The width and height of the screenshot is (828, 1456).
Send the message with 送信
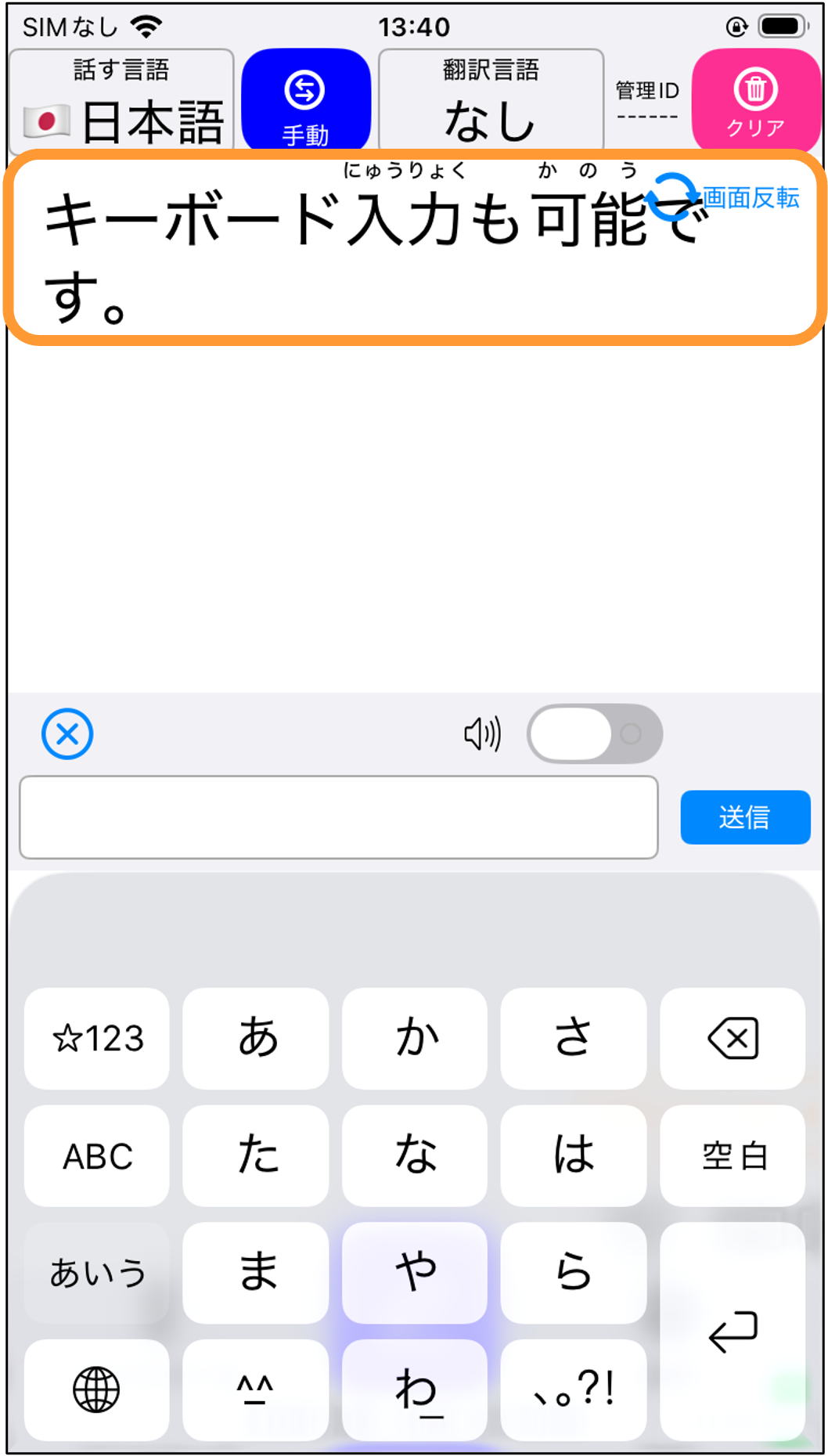(745, 817)
